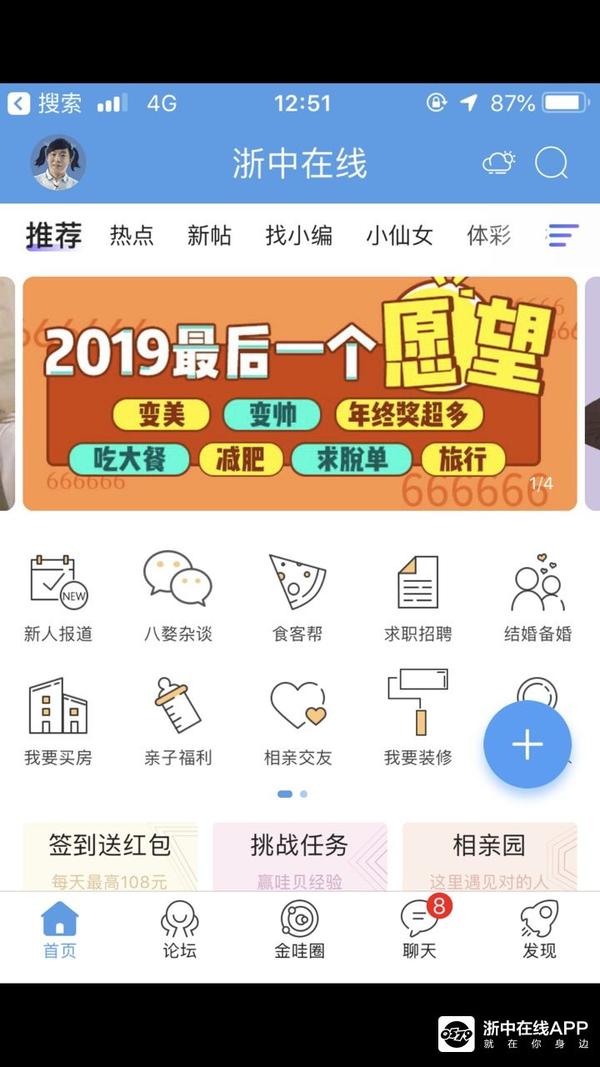Open the profile avatar
This screenshot has height=1067, width=600.
(x=58, y=163)
